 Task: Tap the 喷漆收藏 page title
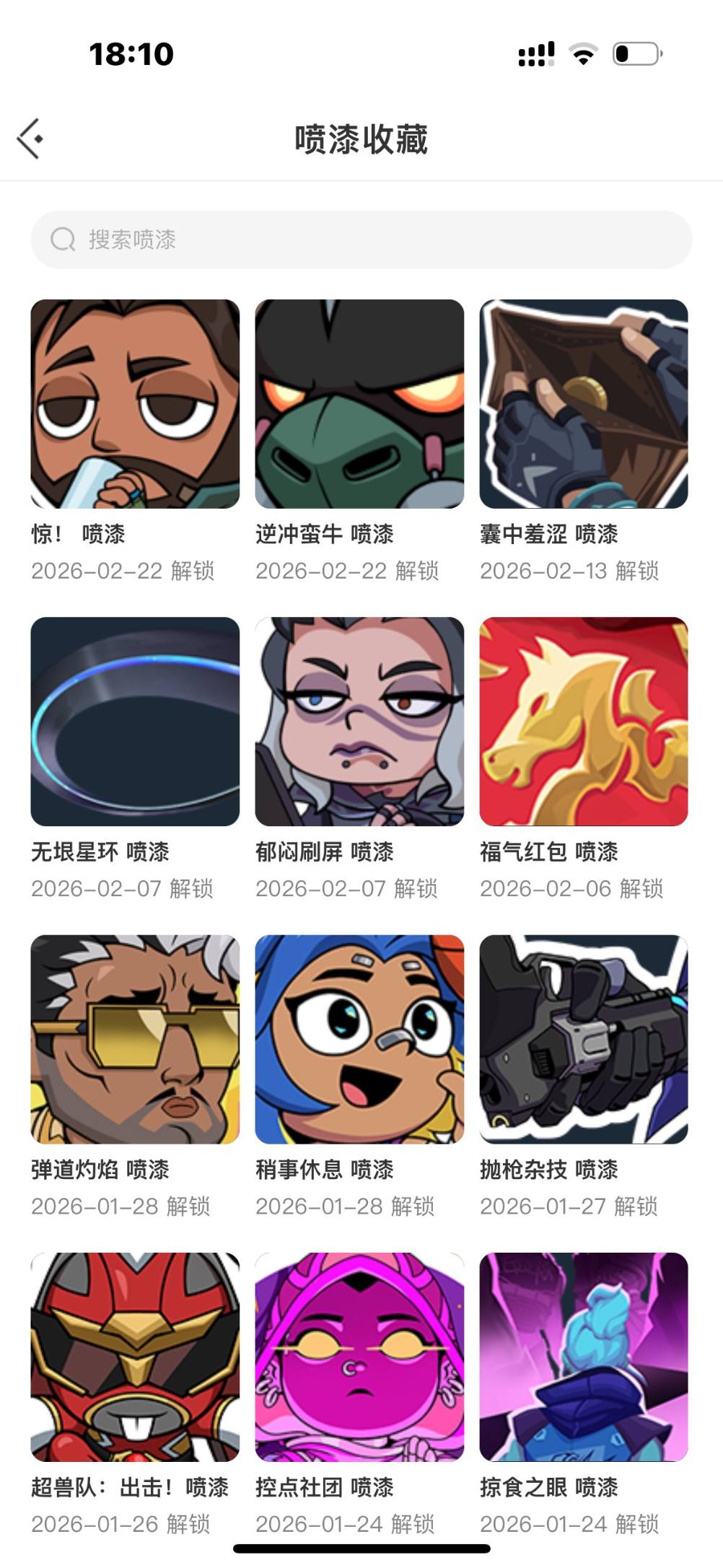[x=361, y=139]
